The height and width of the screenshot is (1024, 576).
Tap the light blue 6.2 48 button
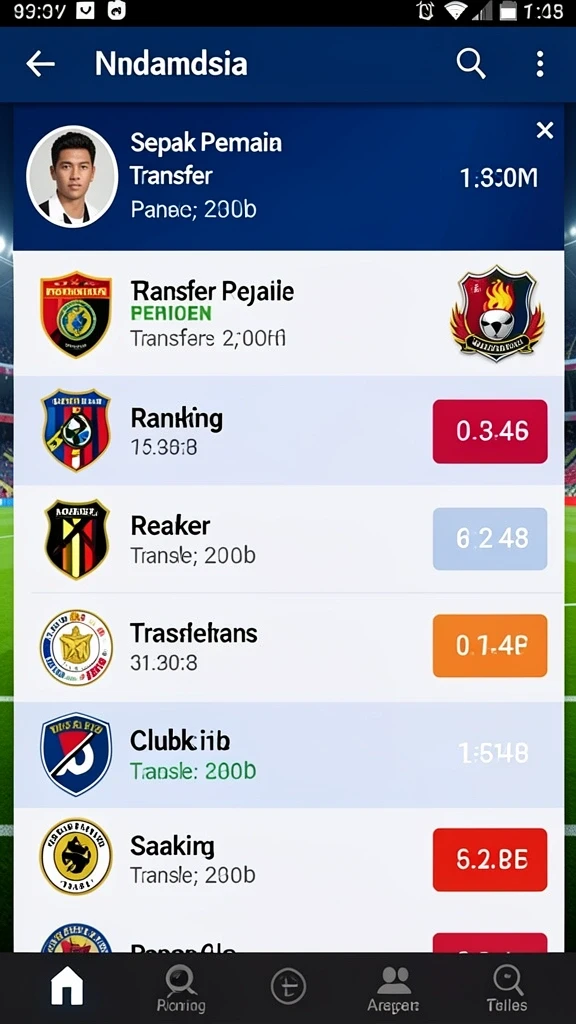pos(490,539)
